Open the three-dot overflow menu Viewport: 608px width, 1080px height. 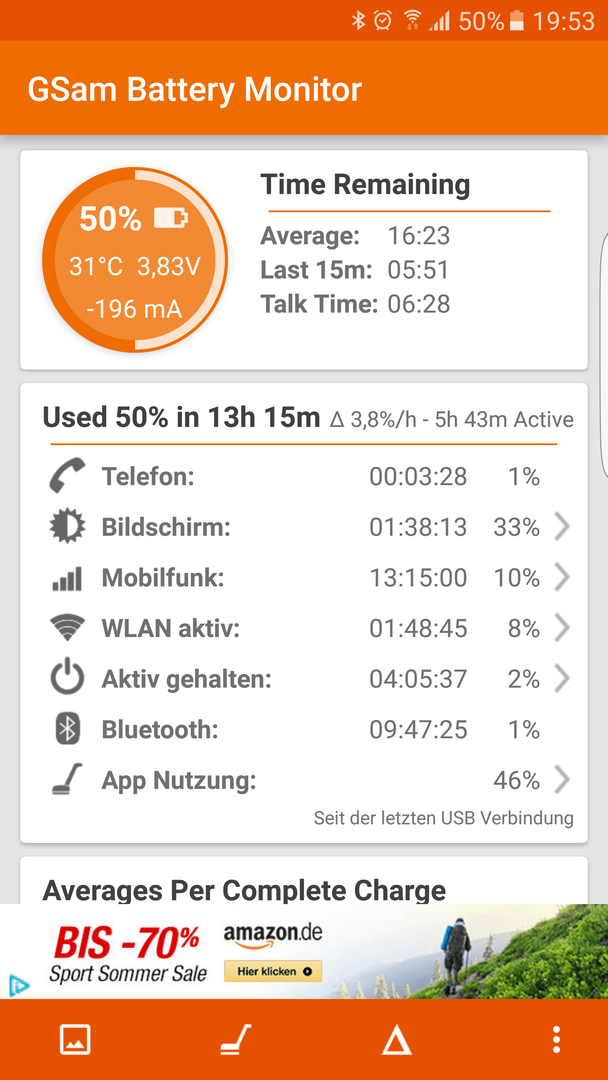click(556, 1039)
